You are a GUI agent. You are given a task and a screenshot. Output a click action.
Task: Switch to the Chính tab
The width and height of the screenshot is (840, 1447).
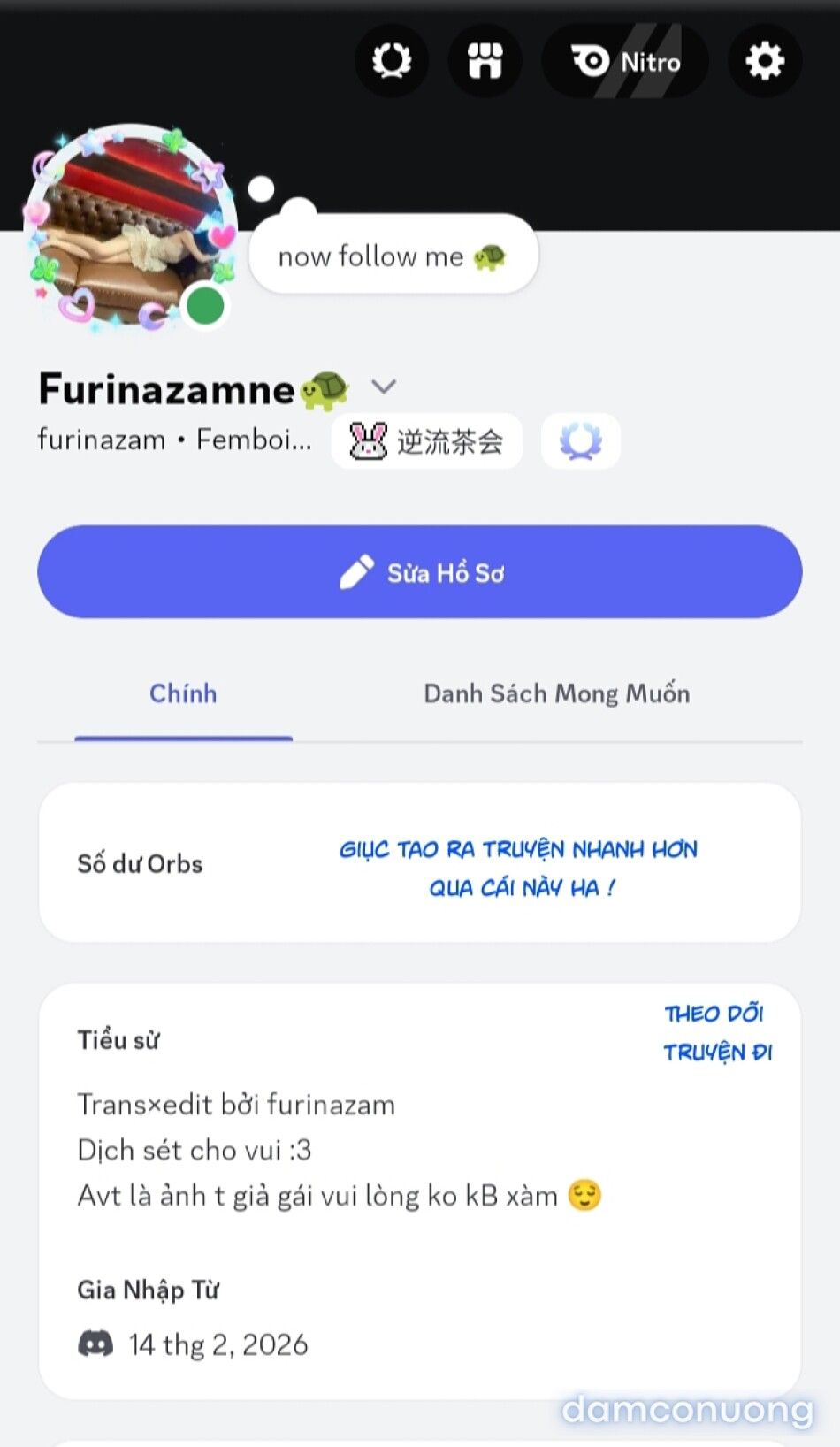(183, 694)
